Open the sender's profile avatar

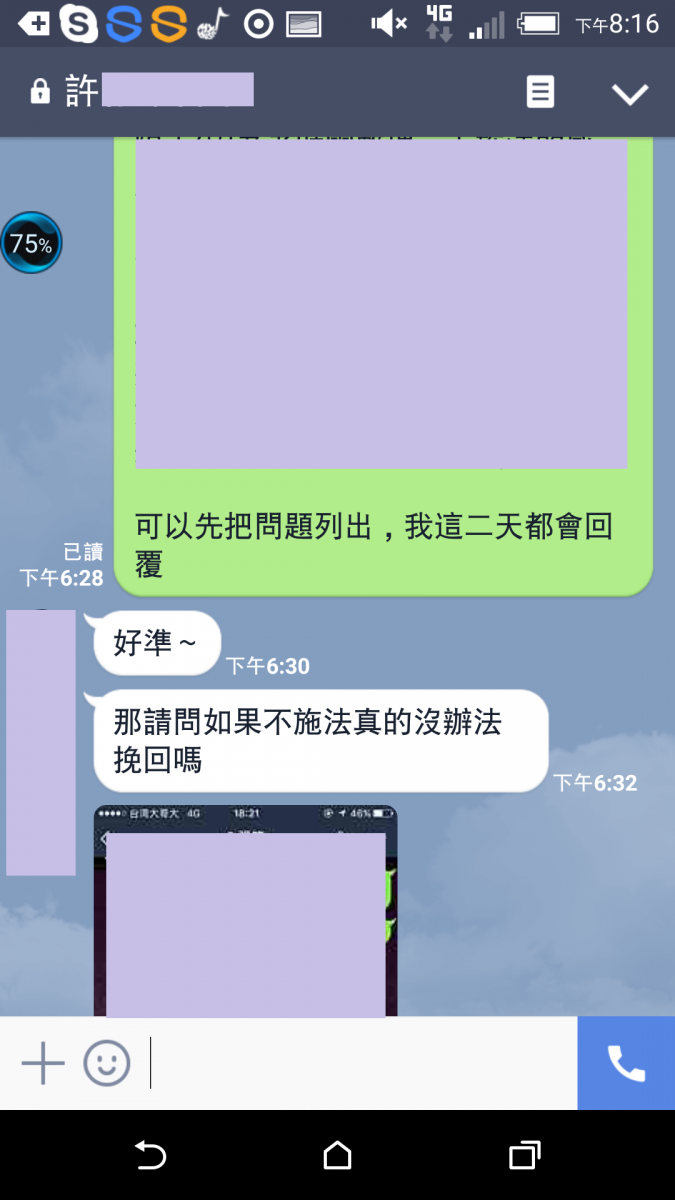tap(41, 742)
